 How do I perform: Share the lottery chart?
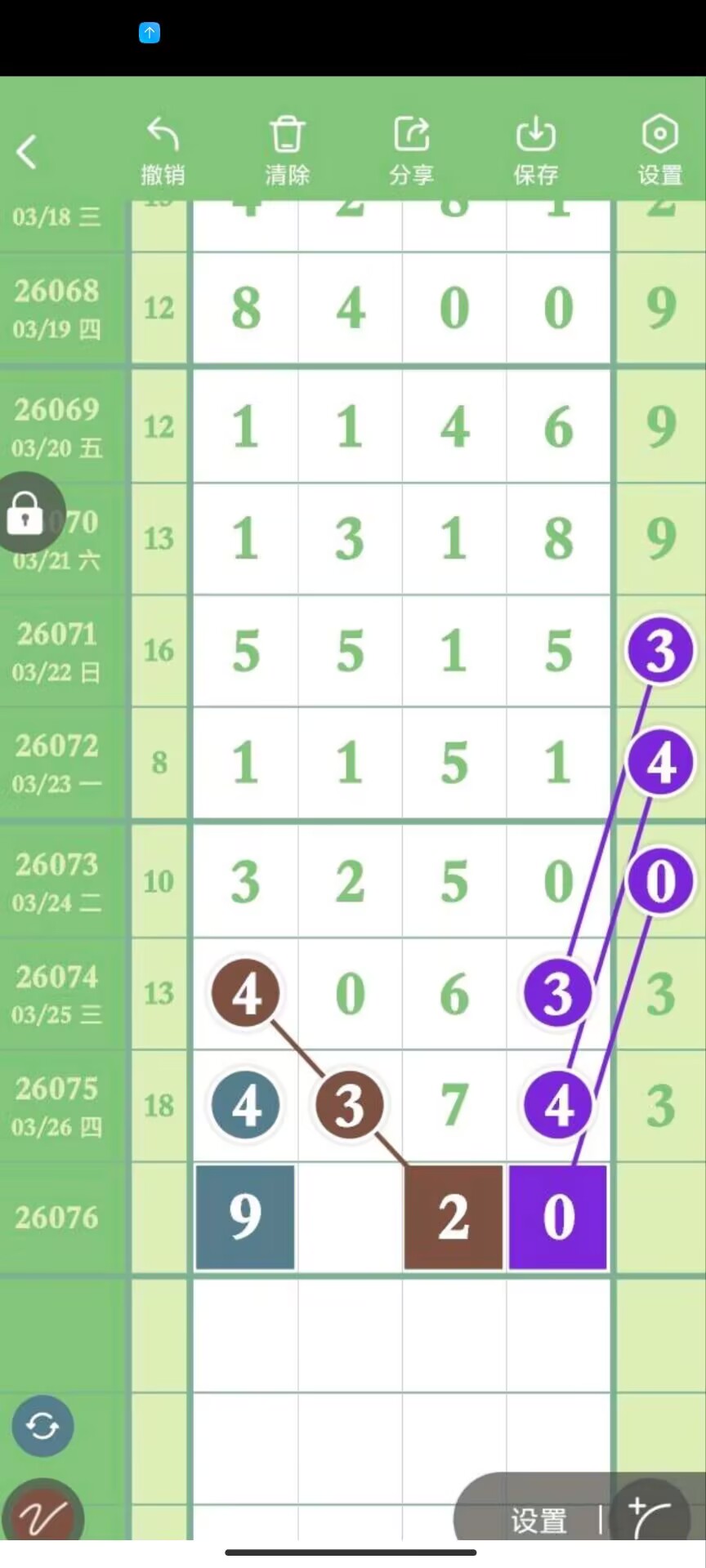click(x=411, y=151)
